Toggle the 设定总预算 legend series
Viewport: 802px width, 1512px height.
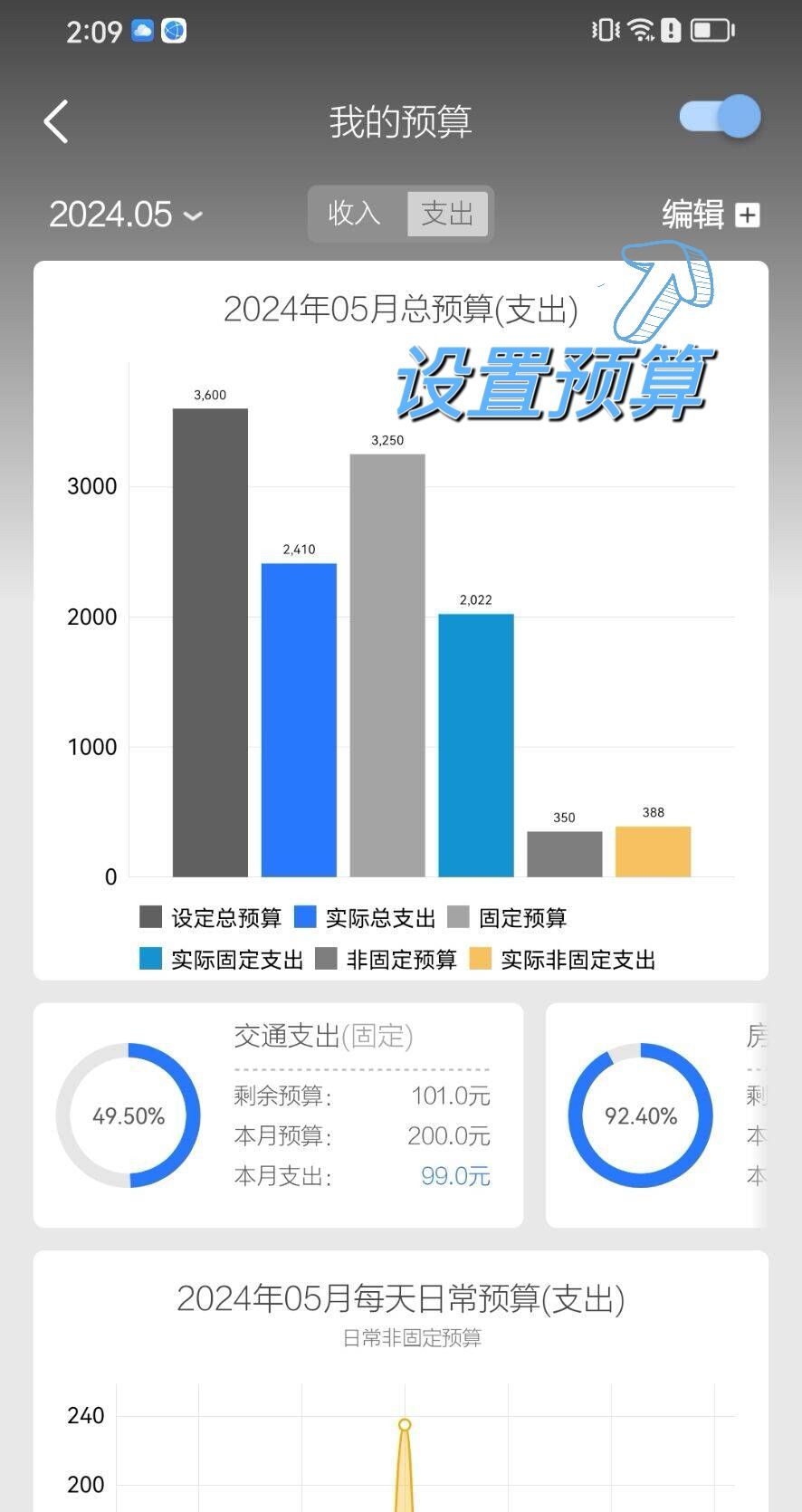[211, 917]
